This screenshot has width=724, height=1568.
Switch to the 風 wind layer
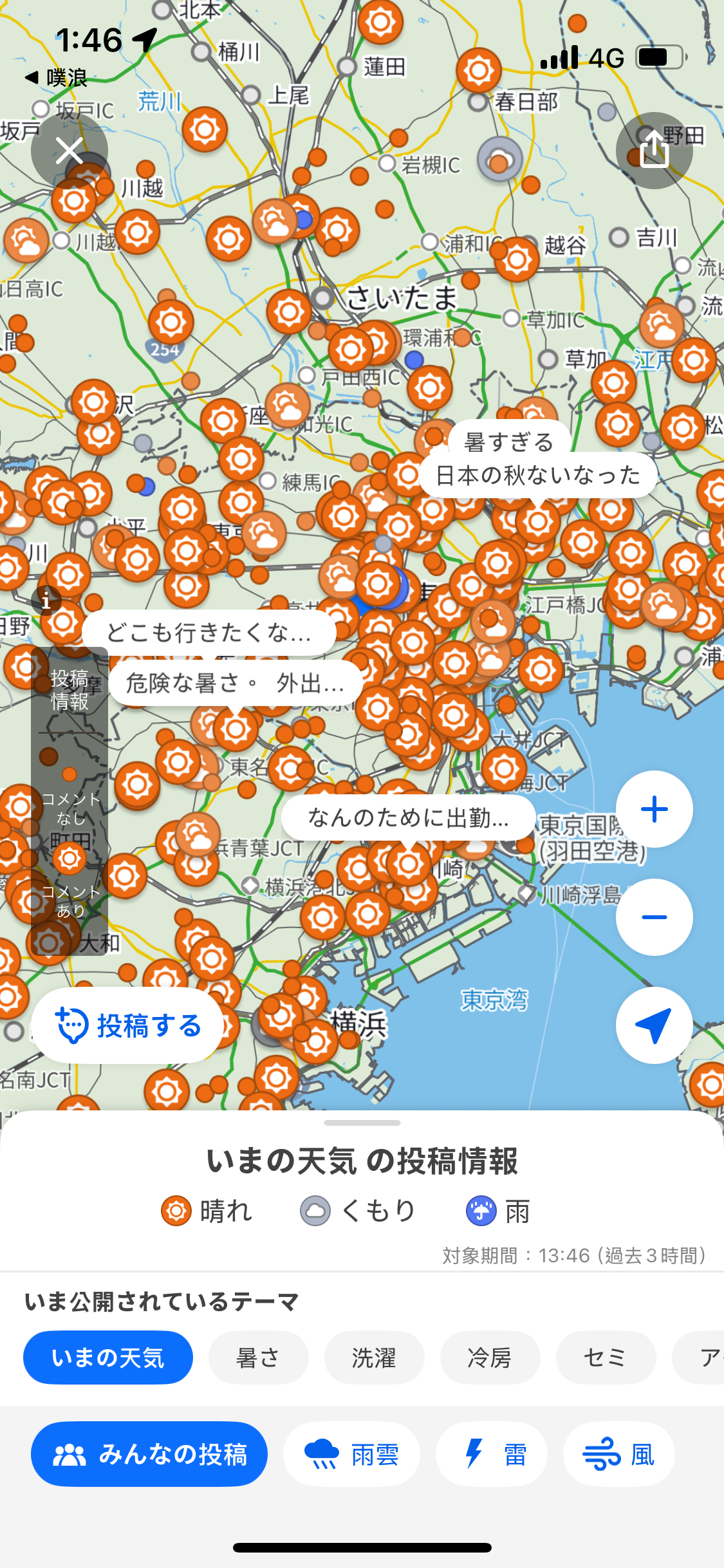coord(618,1454)
